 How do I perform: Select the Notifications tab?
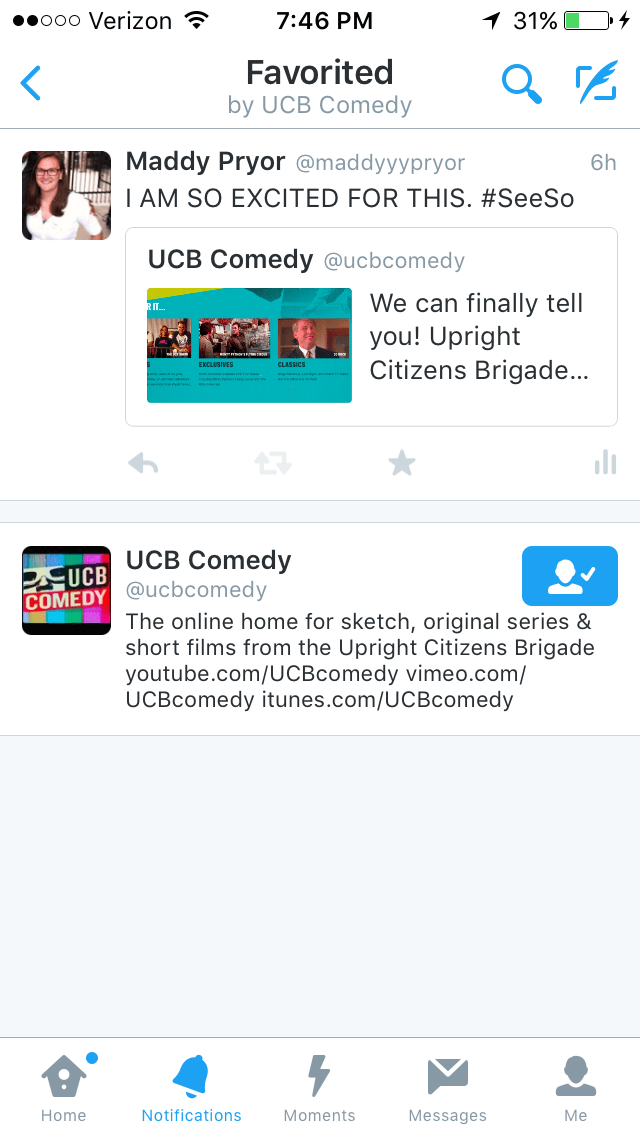191,1087
